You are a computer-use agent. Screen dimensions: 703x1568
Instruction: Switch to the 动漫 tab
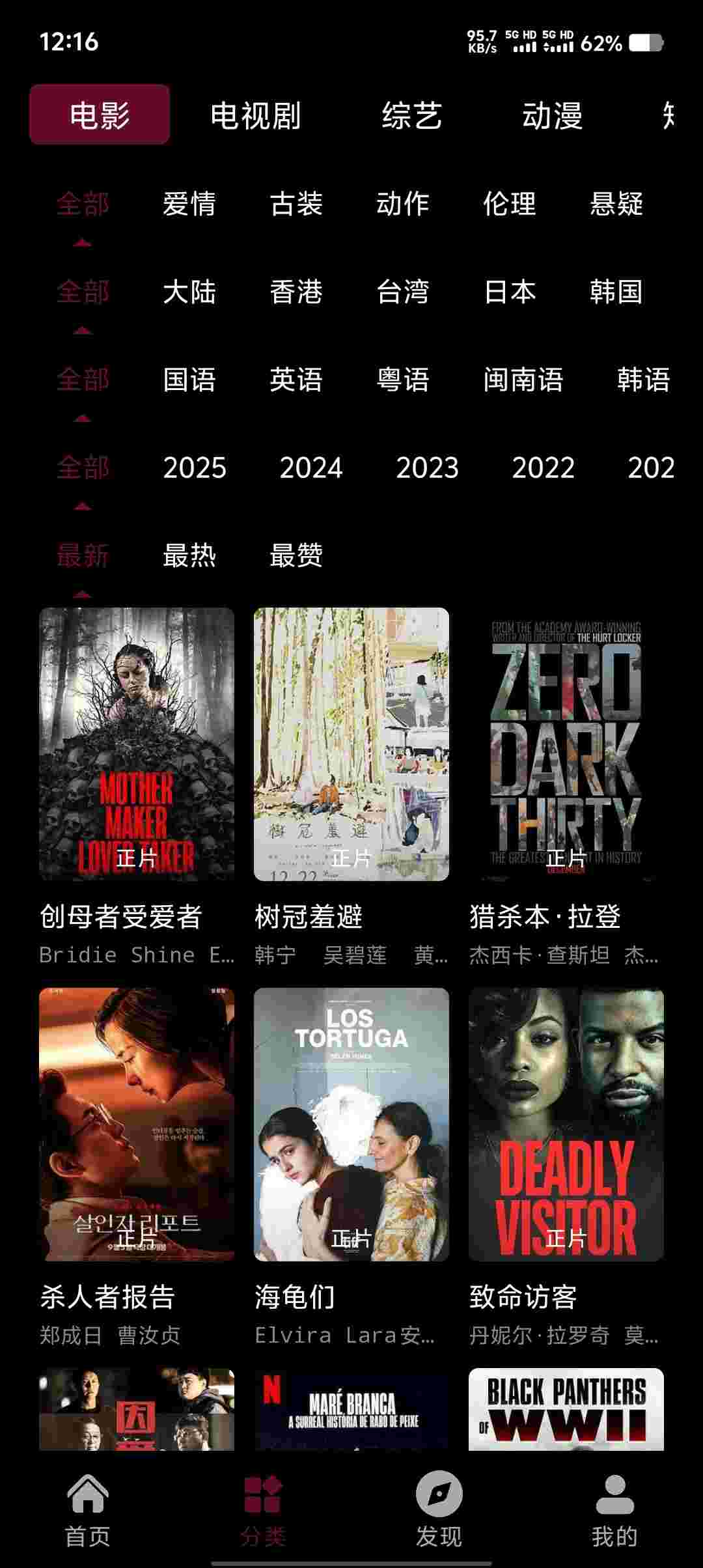(552, 115)
